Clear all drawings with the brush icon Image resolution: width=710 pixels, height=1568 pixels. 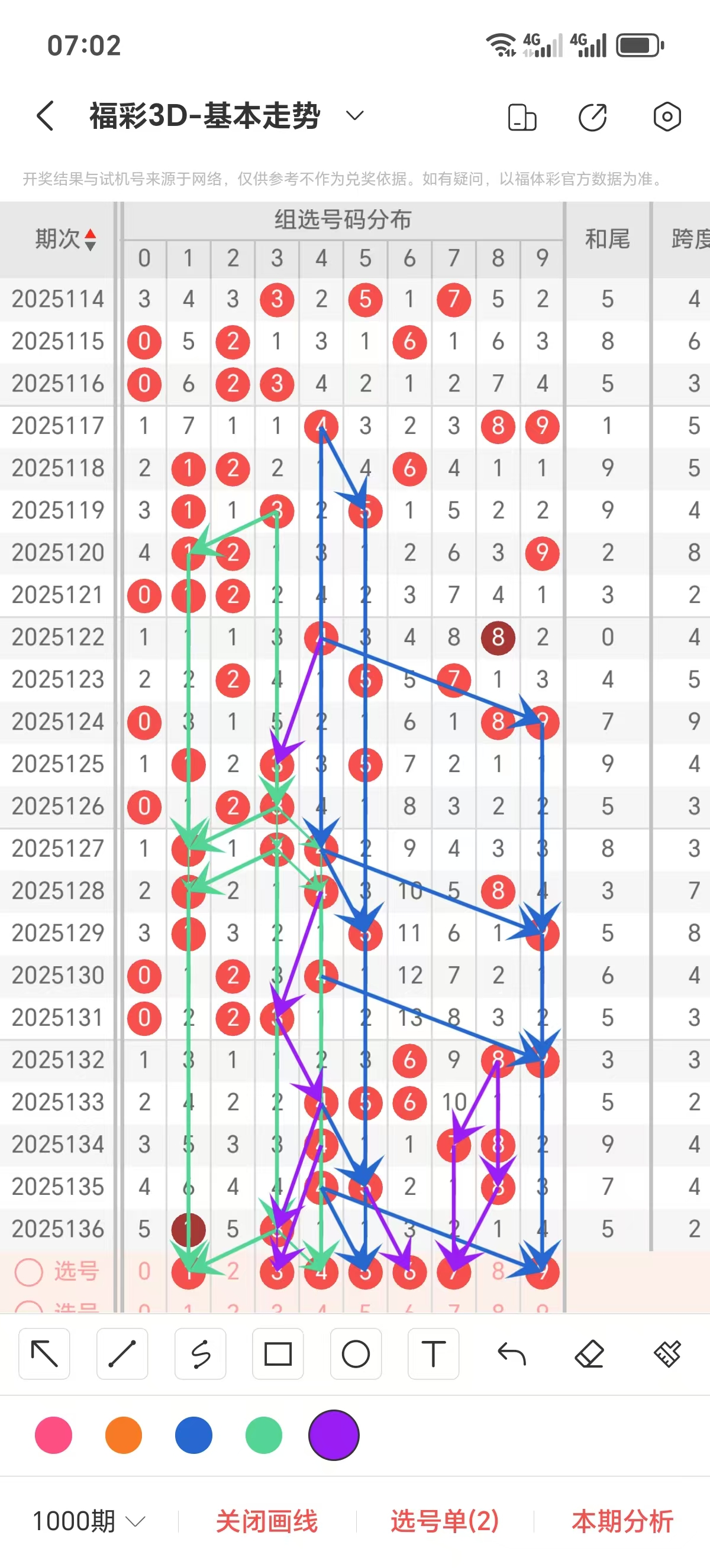(x=667, y=1354)
